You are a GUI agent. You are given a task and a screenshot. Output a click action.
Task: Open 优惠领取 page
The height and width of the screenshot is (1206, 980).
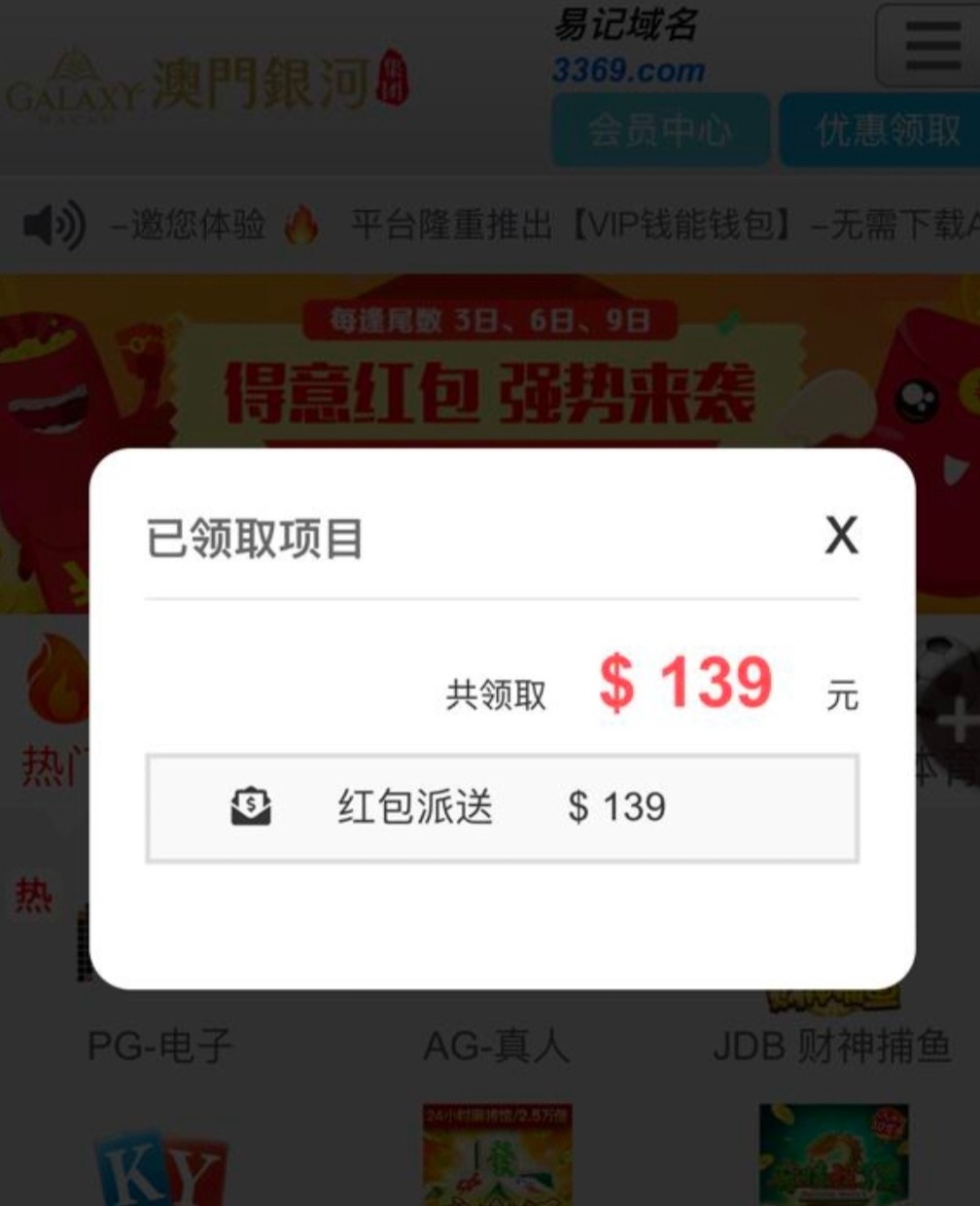pos(885,130)
